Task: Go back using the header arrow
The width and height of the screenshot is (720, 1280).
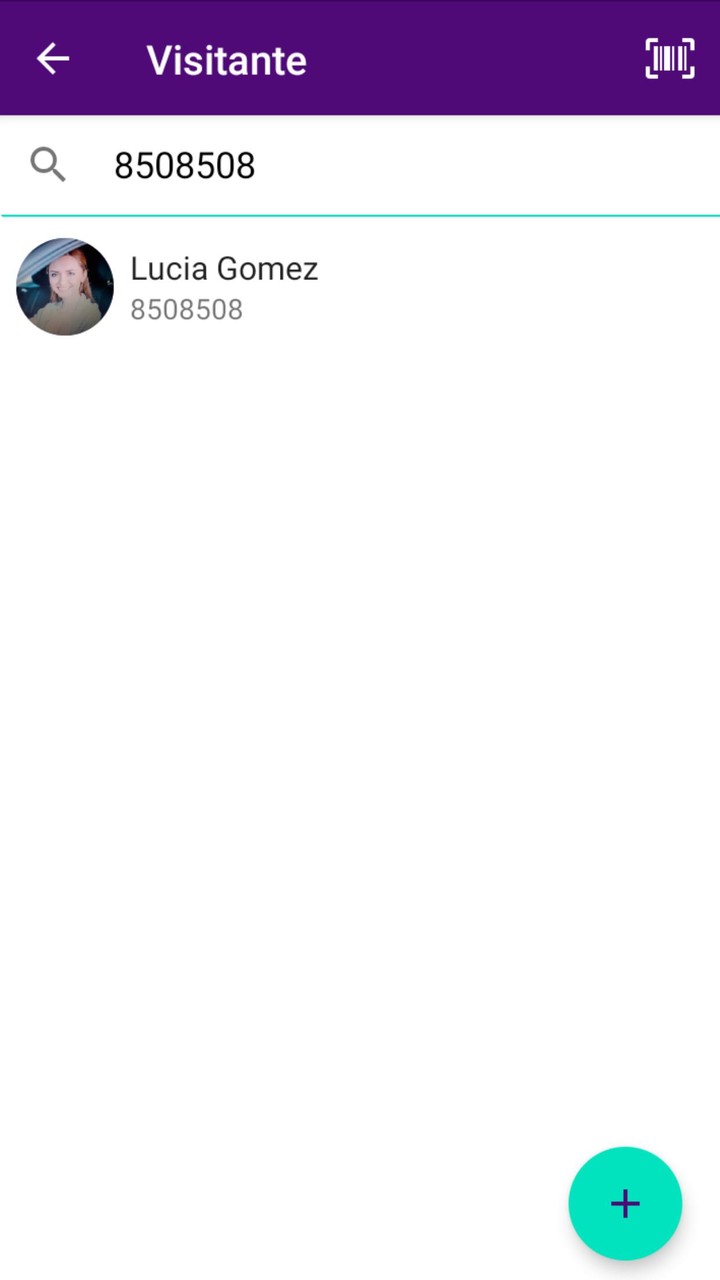Action: coord(53,59)
